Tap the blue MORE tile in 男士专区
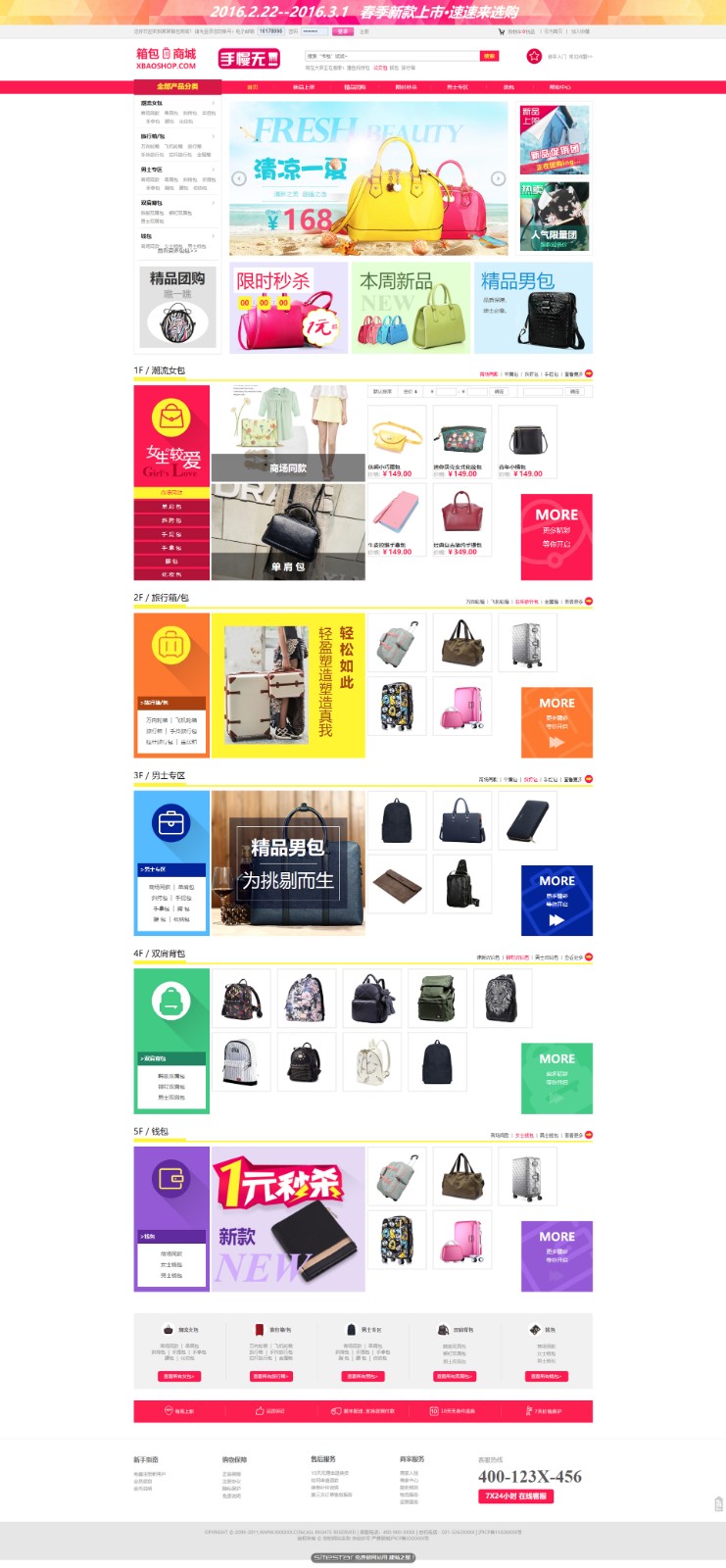This screenshot has width=726, height=1568. click(x=557, y=900)
